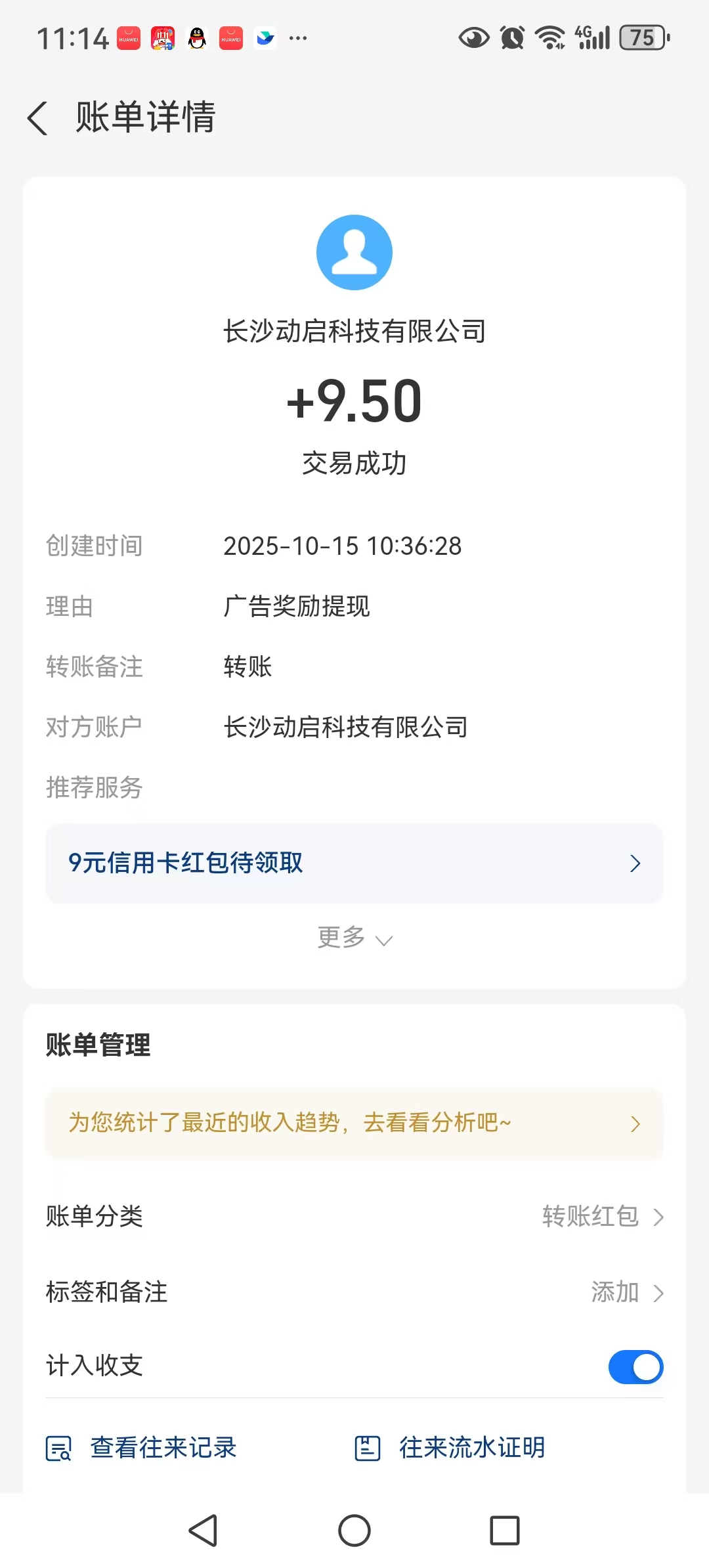This screenshot has height=1568, width=709.
Task: Open 长沙动启科技有限公司 profile avatar
Action: tap(354, 252)
